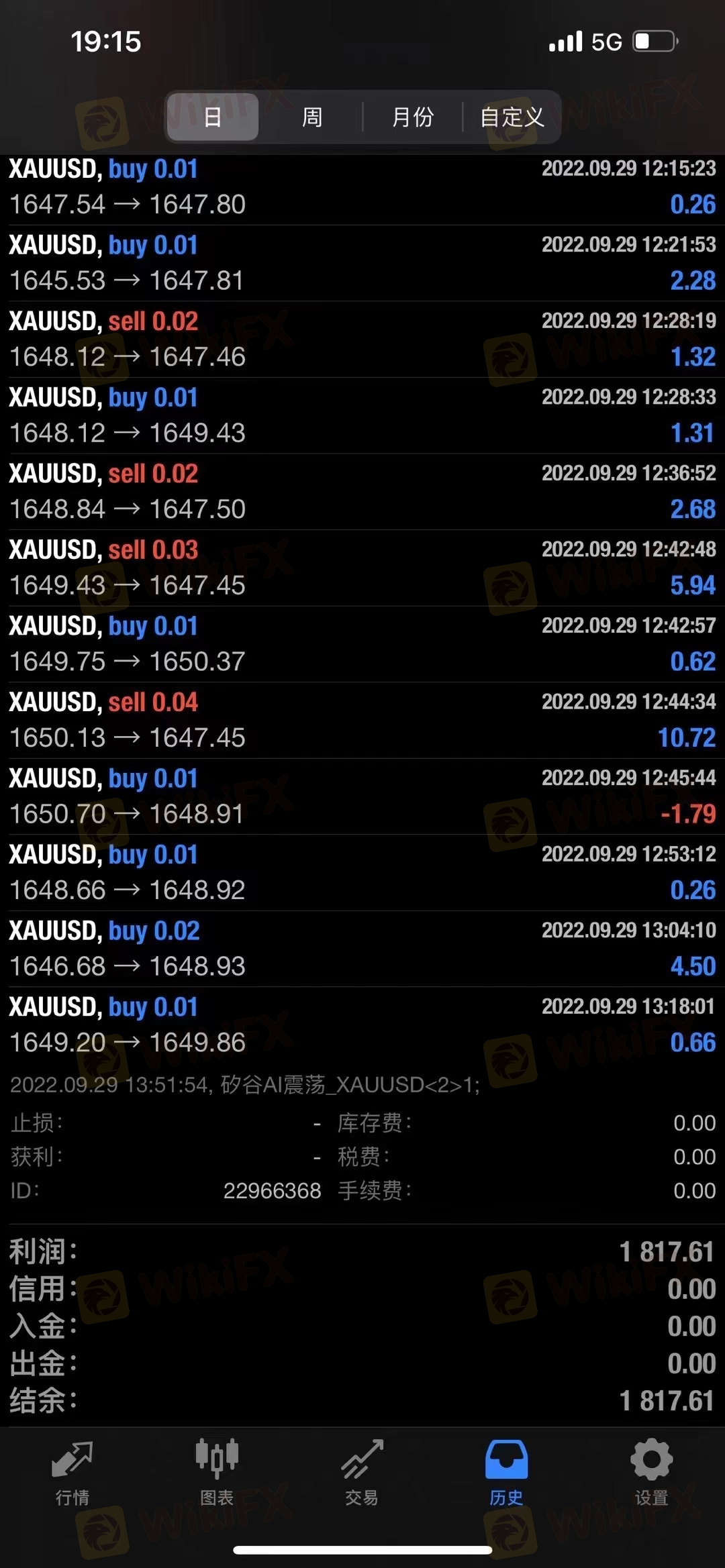Show history for 月份 (month)

tap(412, 117)
